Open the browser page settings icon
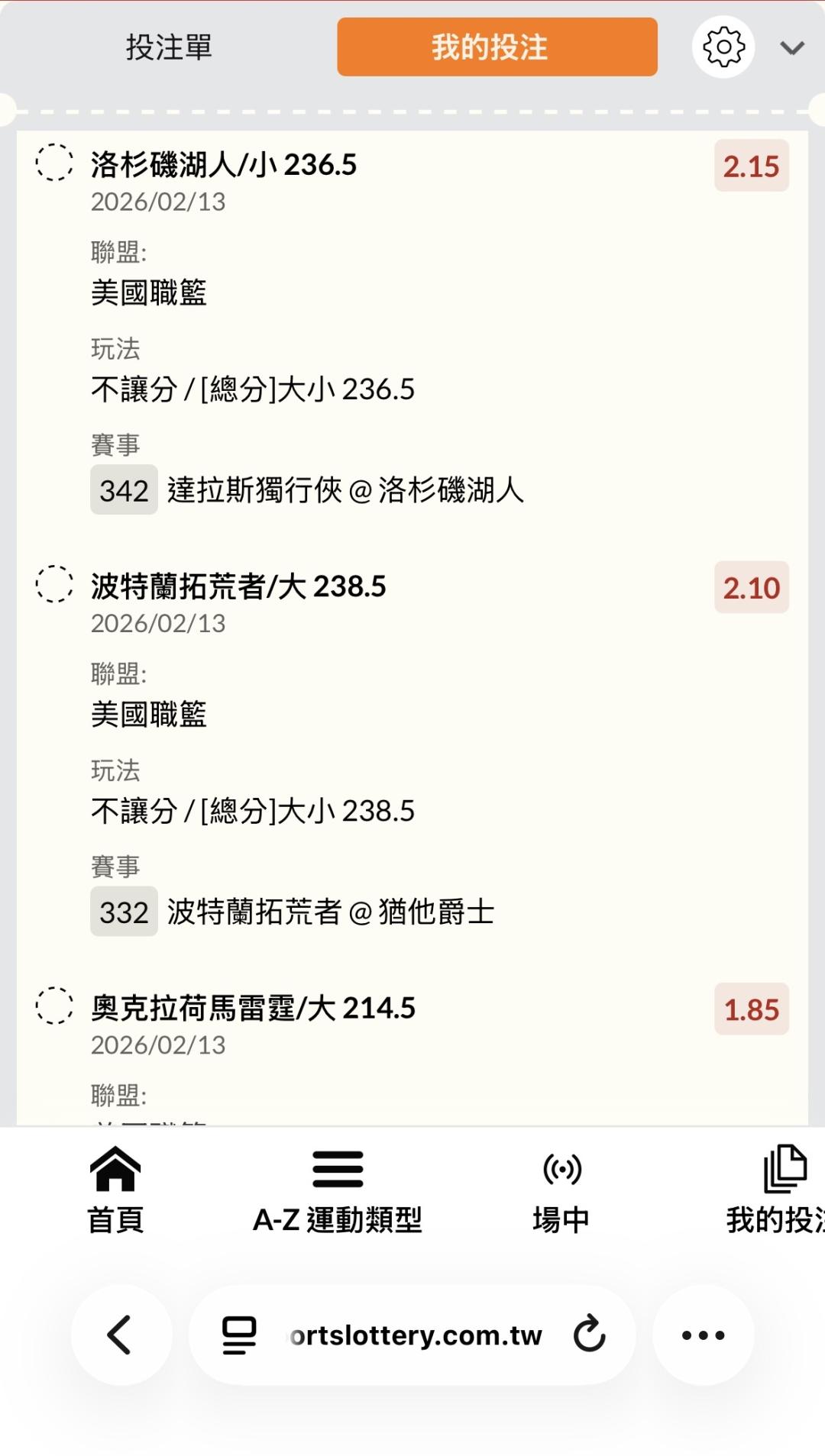825x1456 pixels. pyautogui.click(x=239, y=1335)
